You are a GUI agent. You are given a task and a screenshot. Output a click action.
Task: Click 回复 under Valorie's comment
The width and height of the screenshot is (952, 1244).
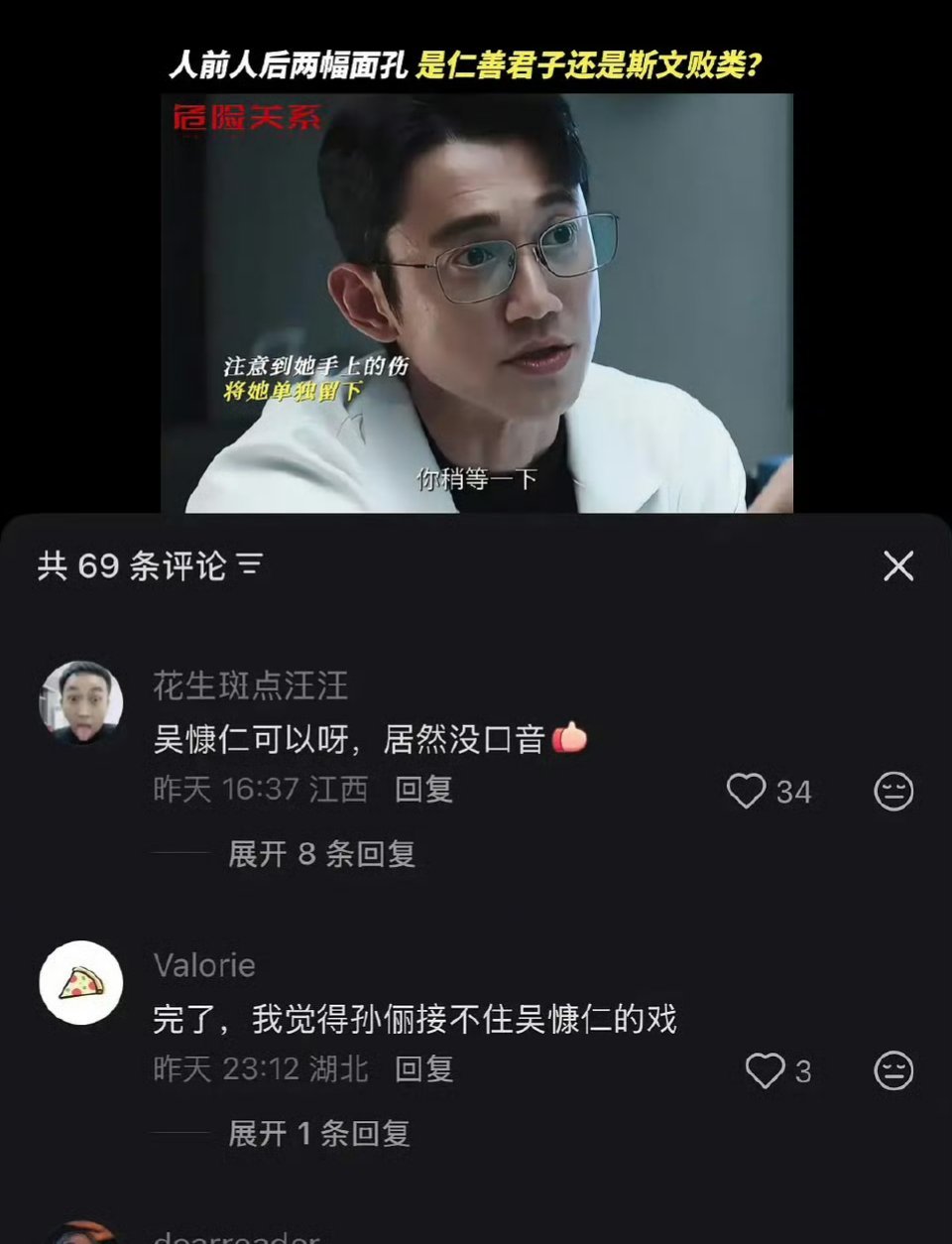(423, 1070)
